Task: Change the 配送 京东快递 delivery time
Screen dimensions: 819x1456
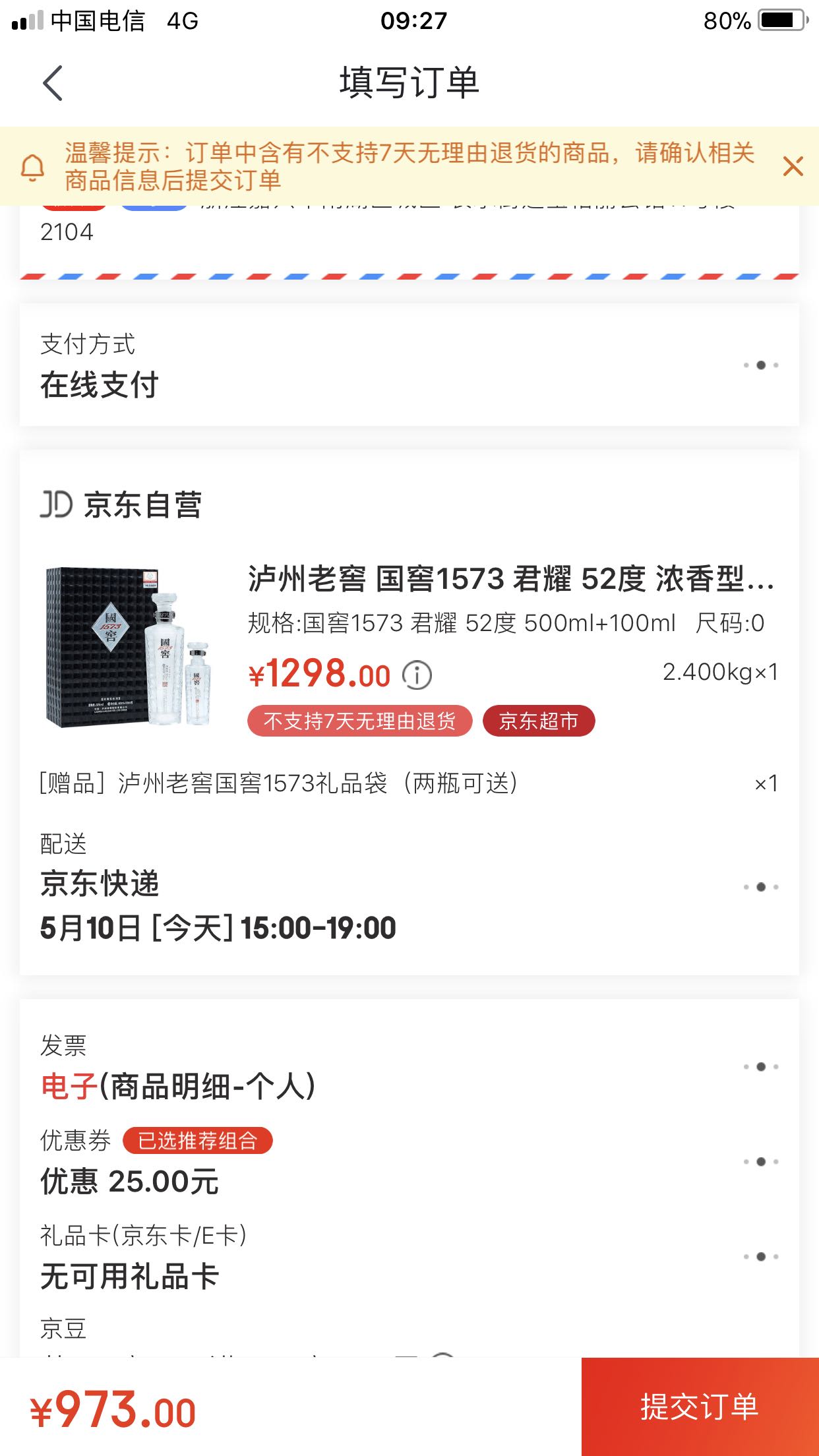Action: [761, 887]
